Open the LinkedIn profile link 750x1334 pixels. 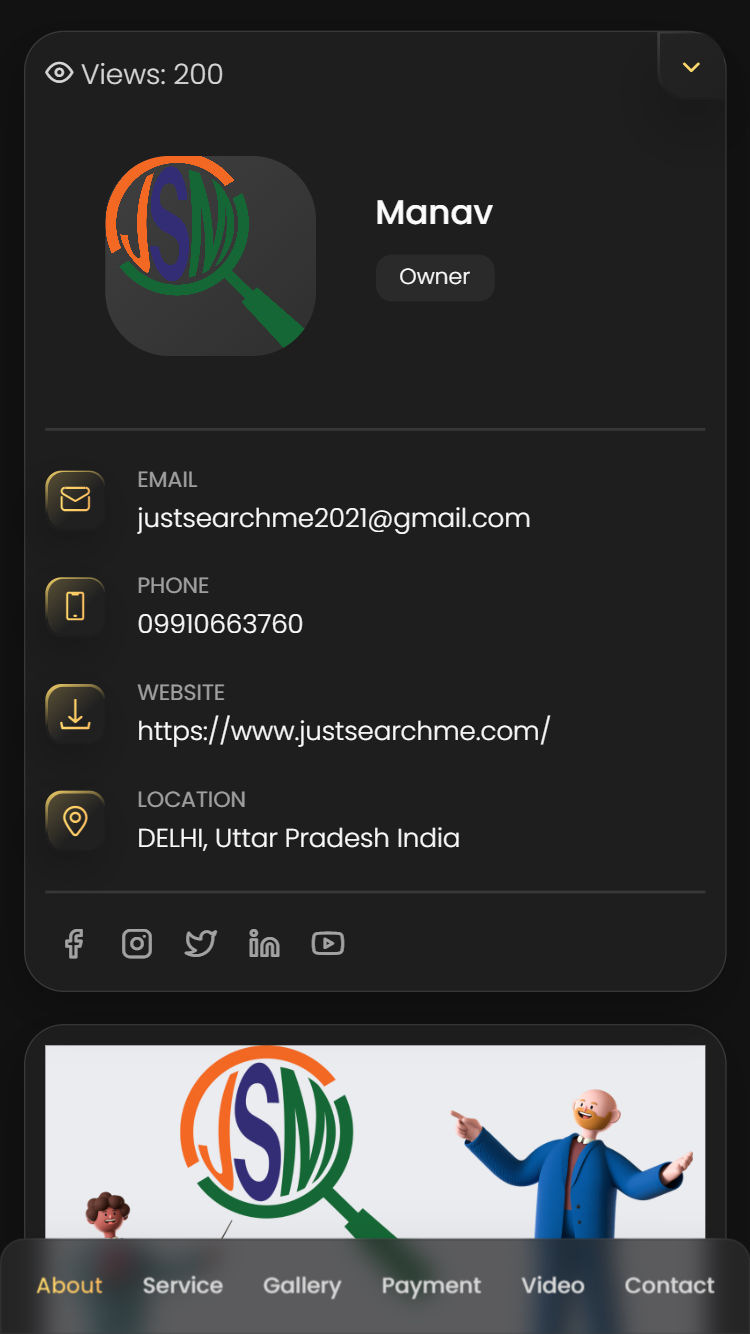point(264,943)
